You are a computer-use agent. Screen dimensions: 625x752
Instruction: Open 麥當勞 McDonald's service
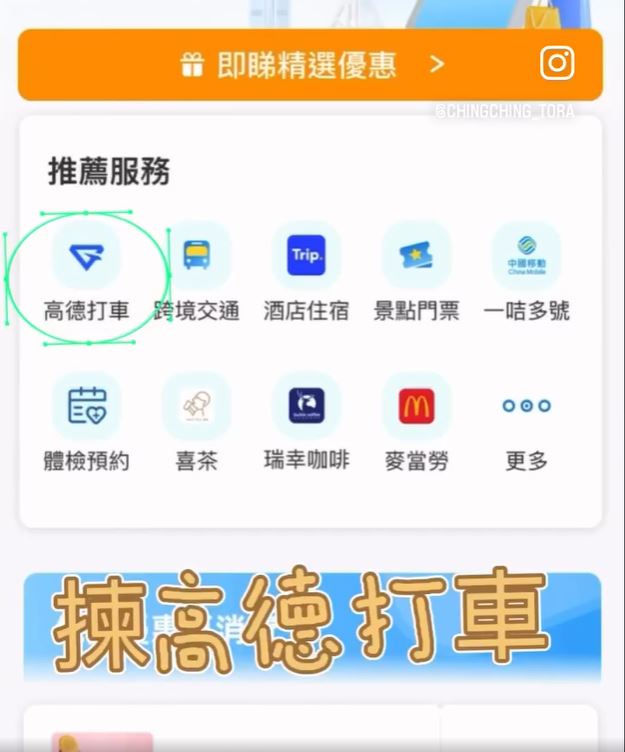point(416,407)
